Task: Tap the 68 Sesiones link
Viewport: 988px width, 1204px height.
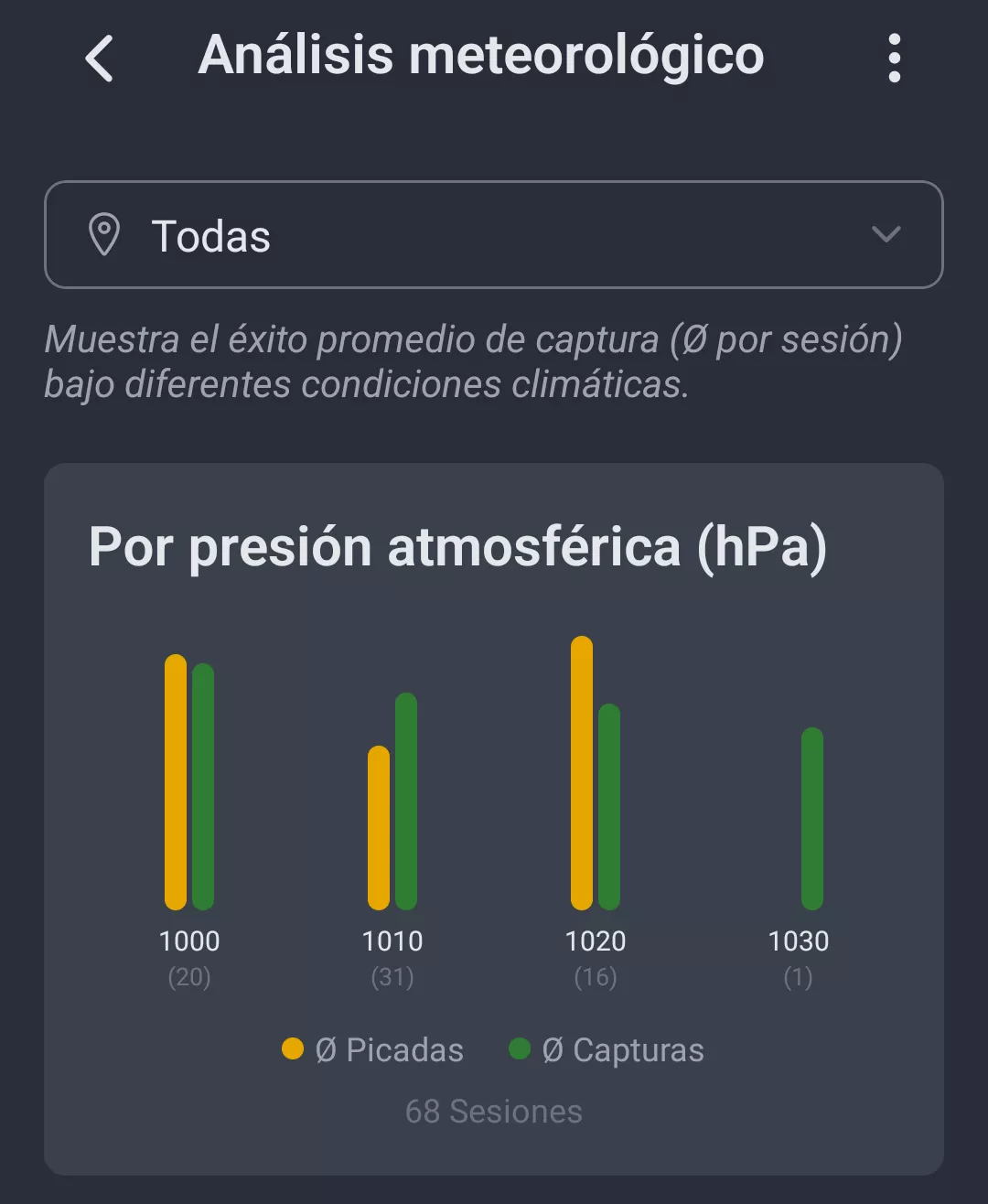Action: coord(494,1111)
